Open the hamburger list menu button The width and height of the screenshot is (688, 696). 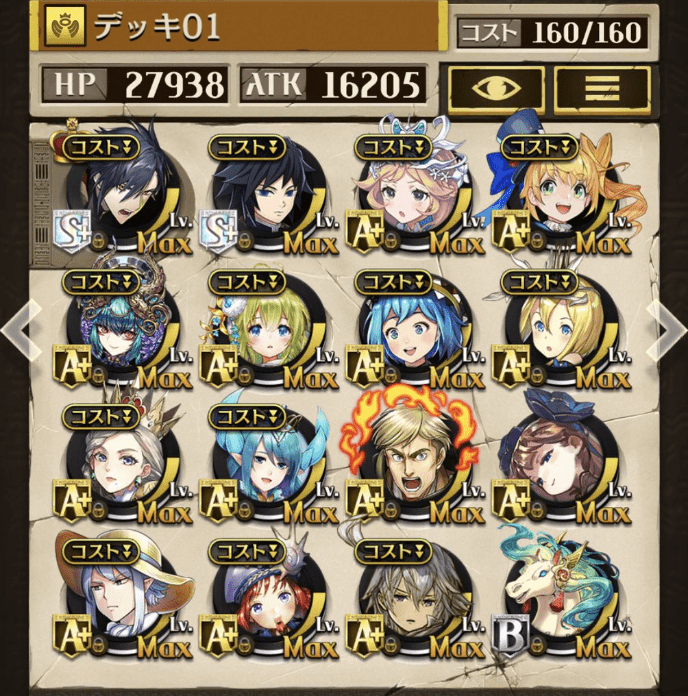tap(602, 88)
